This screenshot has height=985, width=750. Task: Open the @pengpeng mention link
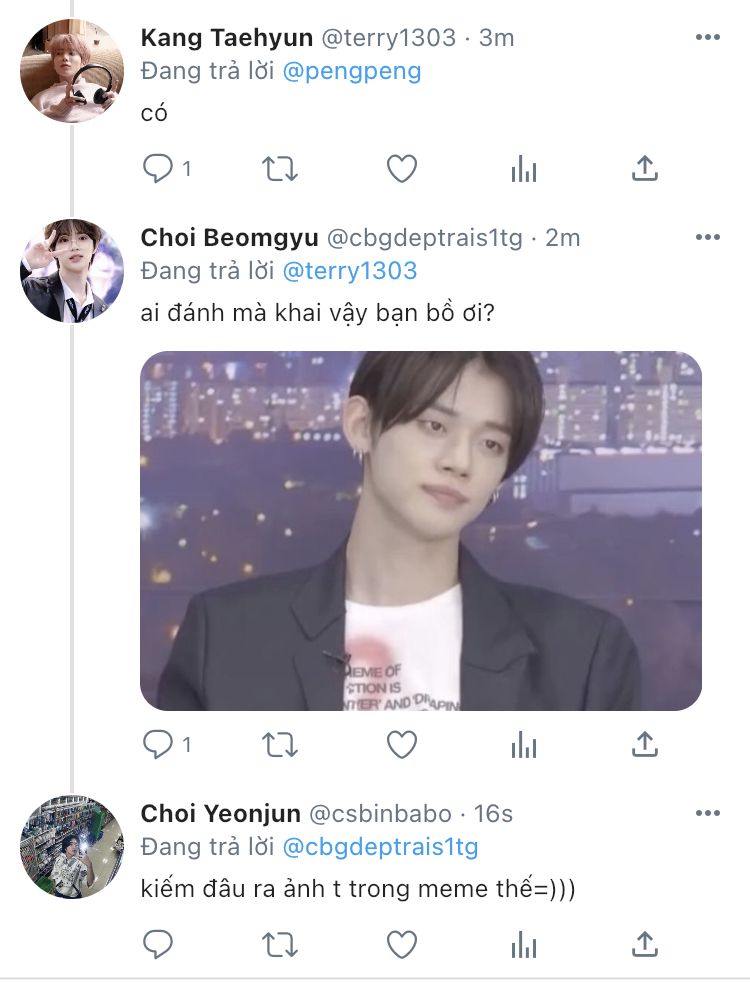click(x=352, y=71)
